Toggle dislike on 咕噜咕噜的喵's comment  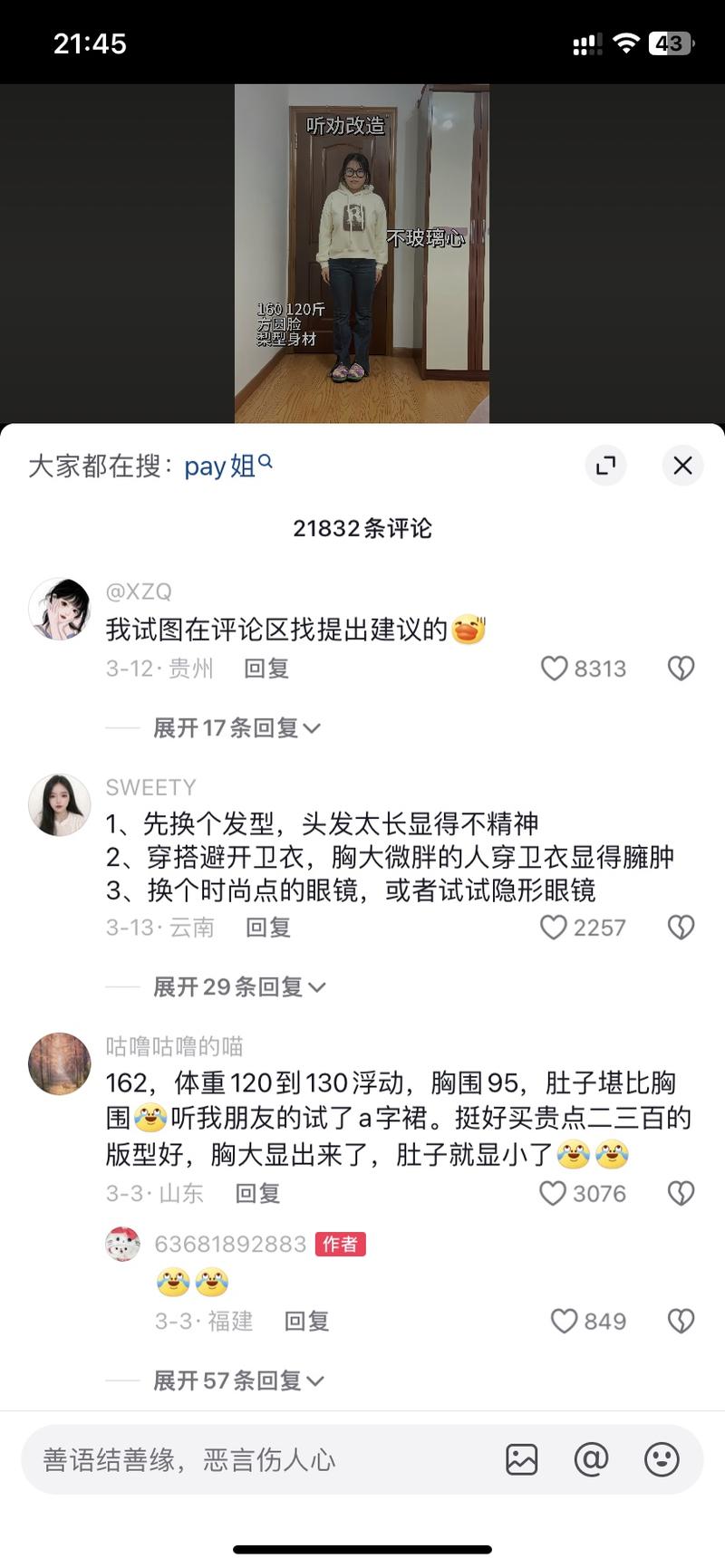pos(681,1193)
